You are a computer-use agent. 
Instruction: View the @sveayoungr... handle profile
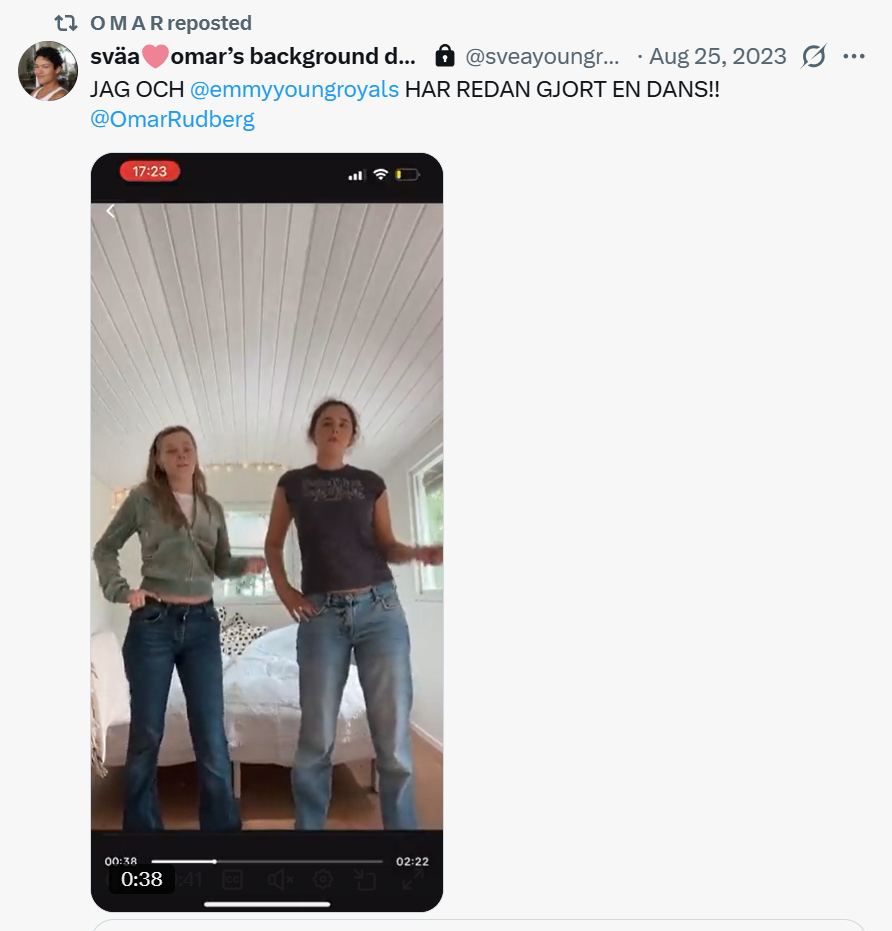pos(543,56)
